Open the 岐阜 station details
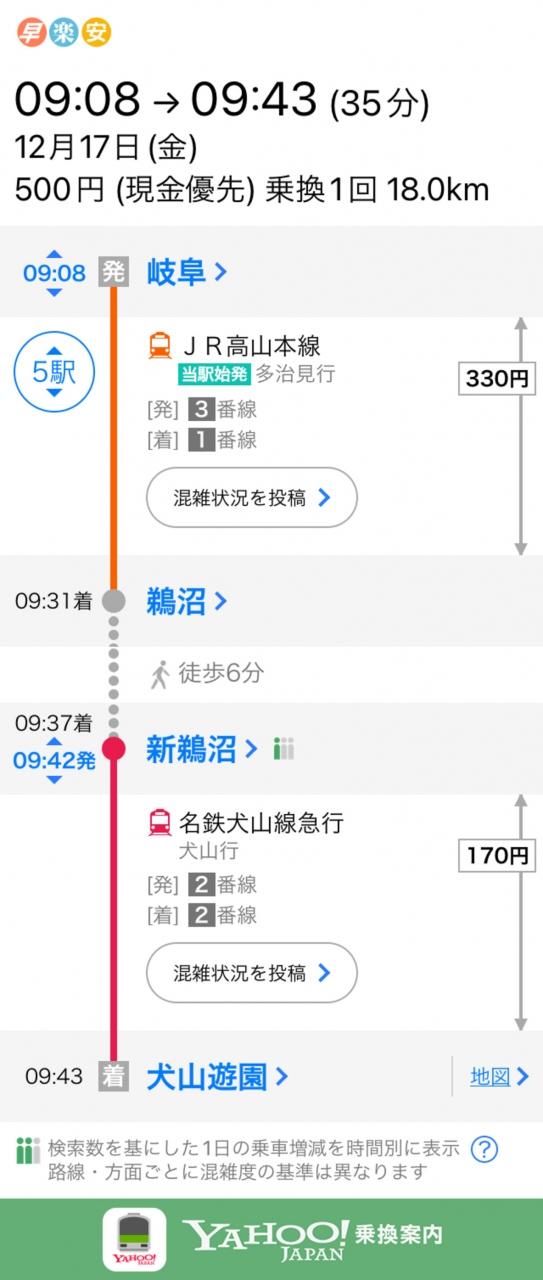Screen dimensions: 543x1280 tap(187, 271)
